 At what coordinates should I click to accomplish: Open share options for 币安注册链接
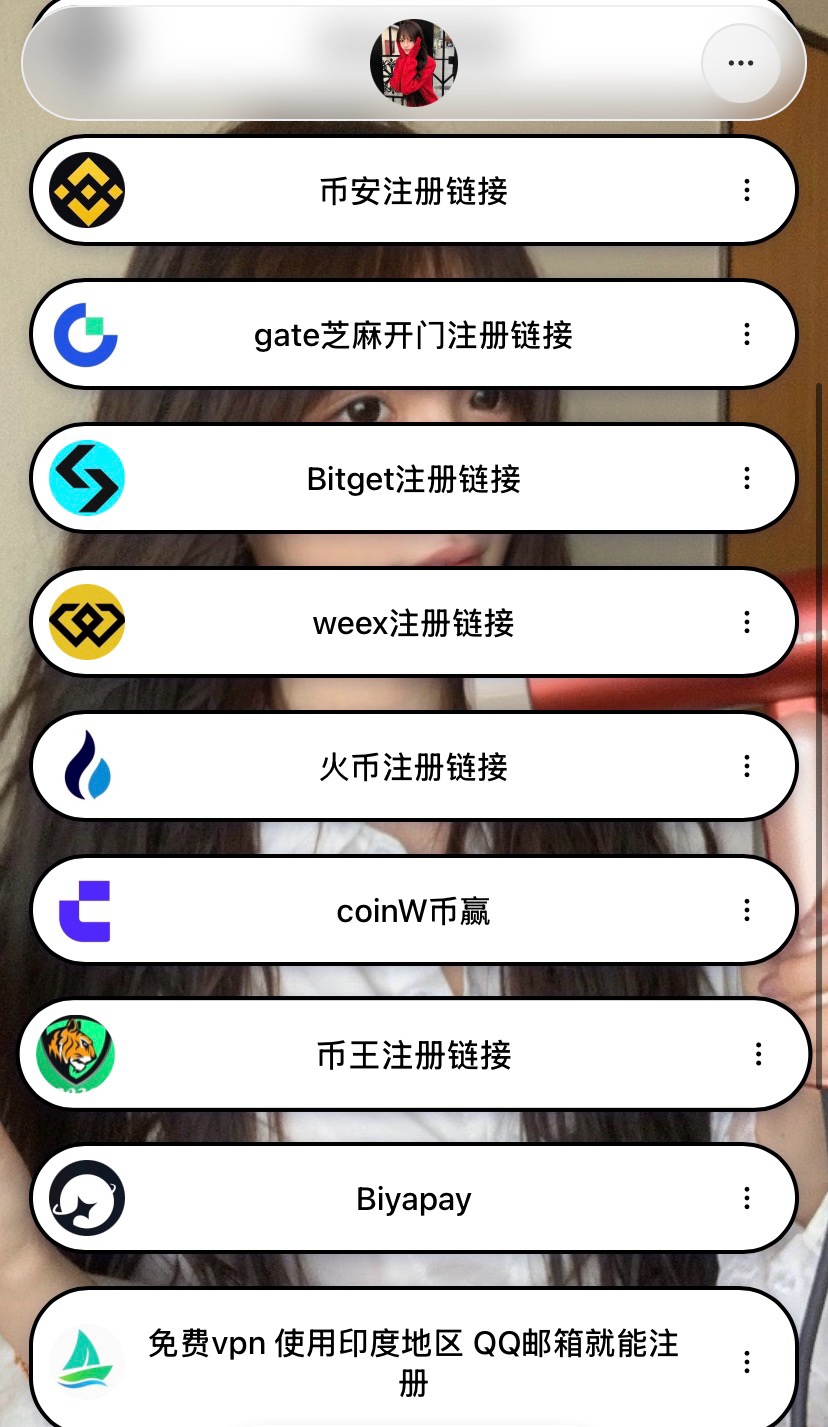[x=746, y=190]
